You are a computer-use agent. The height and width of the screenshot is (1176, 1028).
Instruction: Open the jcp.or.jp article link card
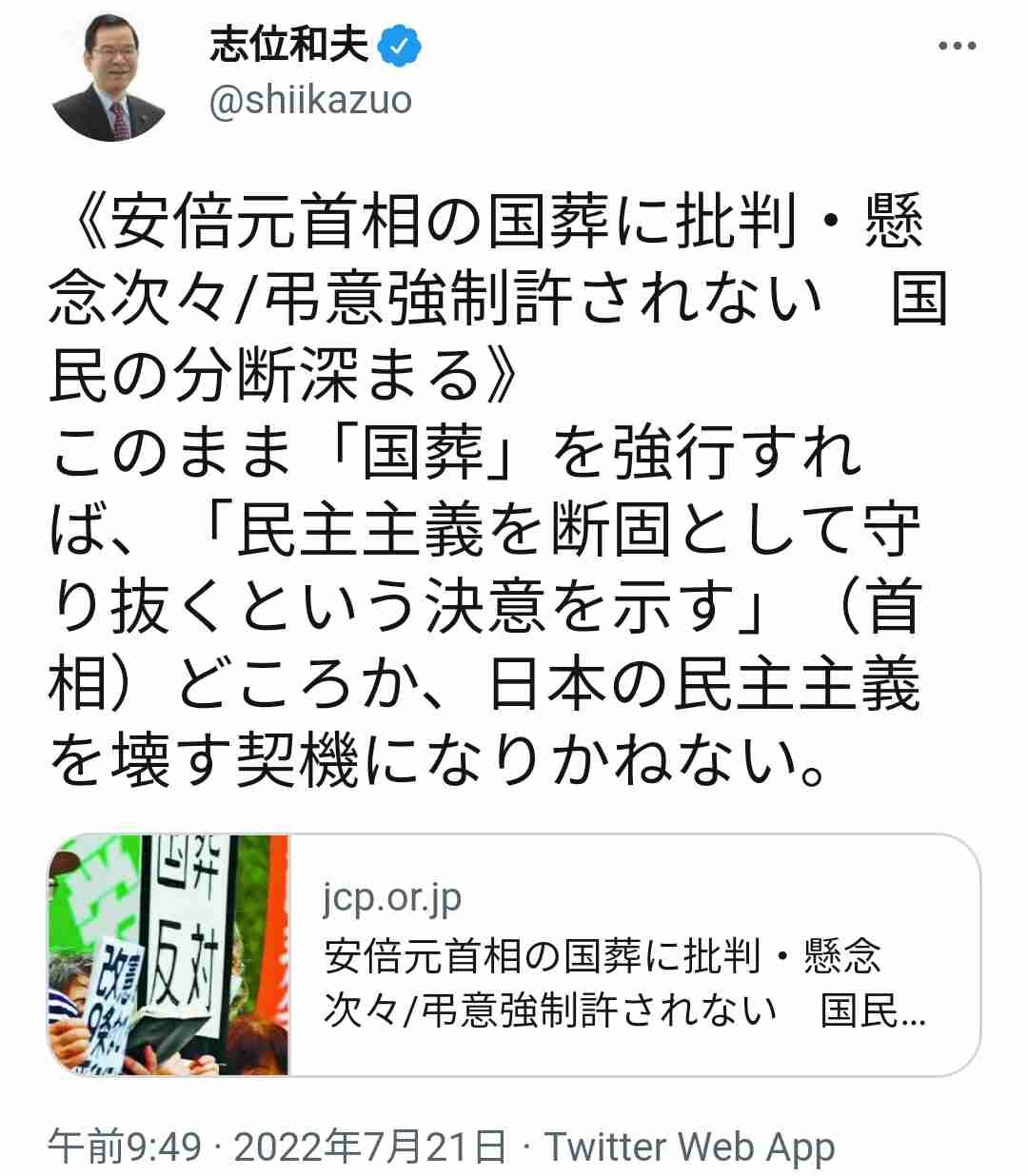[514, 954]
